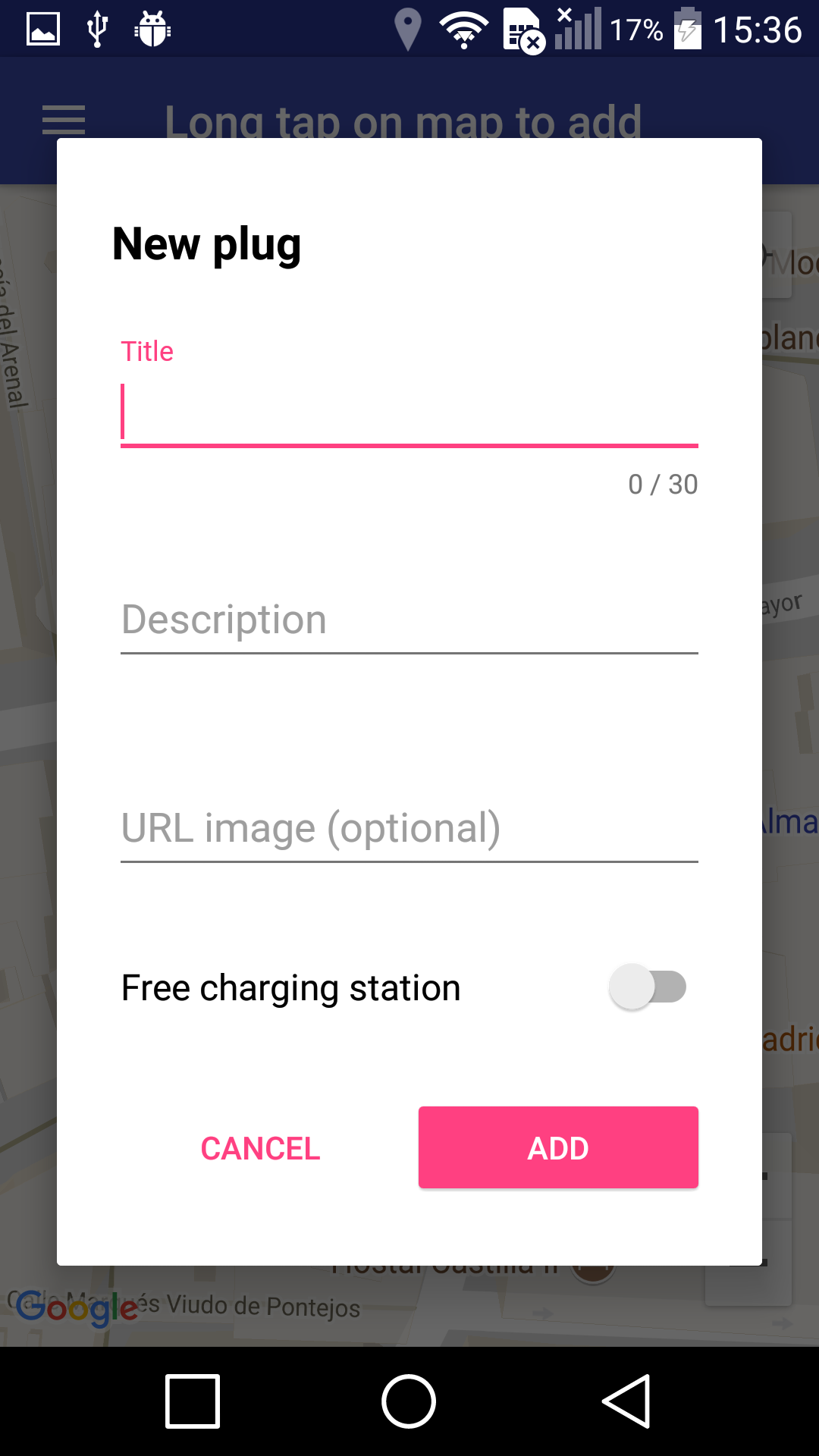Cancel the New plug dialog

pos(260,1148)
